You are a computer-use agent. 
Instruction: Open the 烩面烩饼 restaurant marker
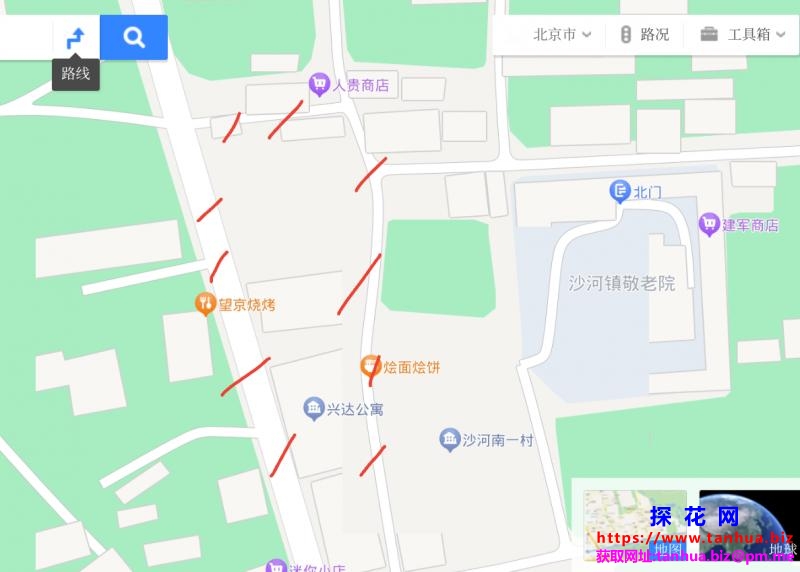371,367
